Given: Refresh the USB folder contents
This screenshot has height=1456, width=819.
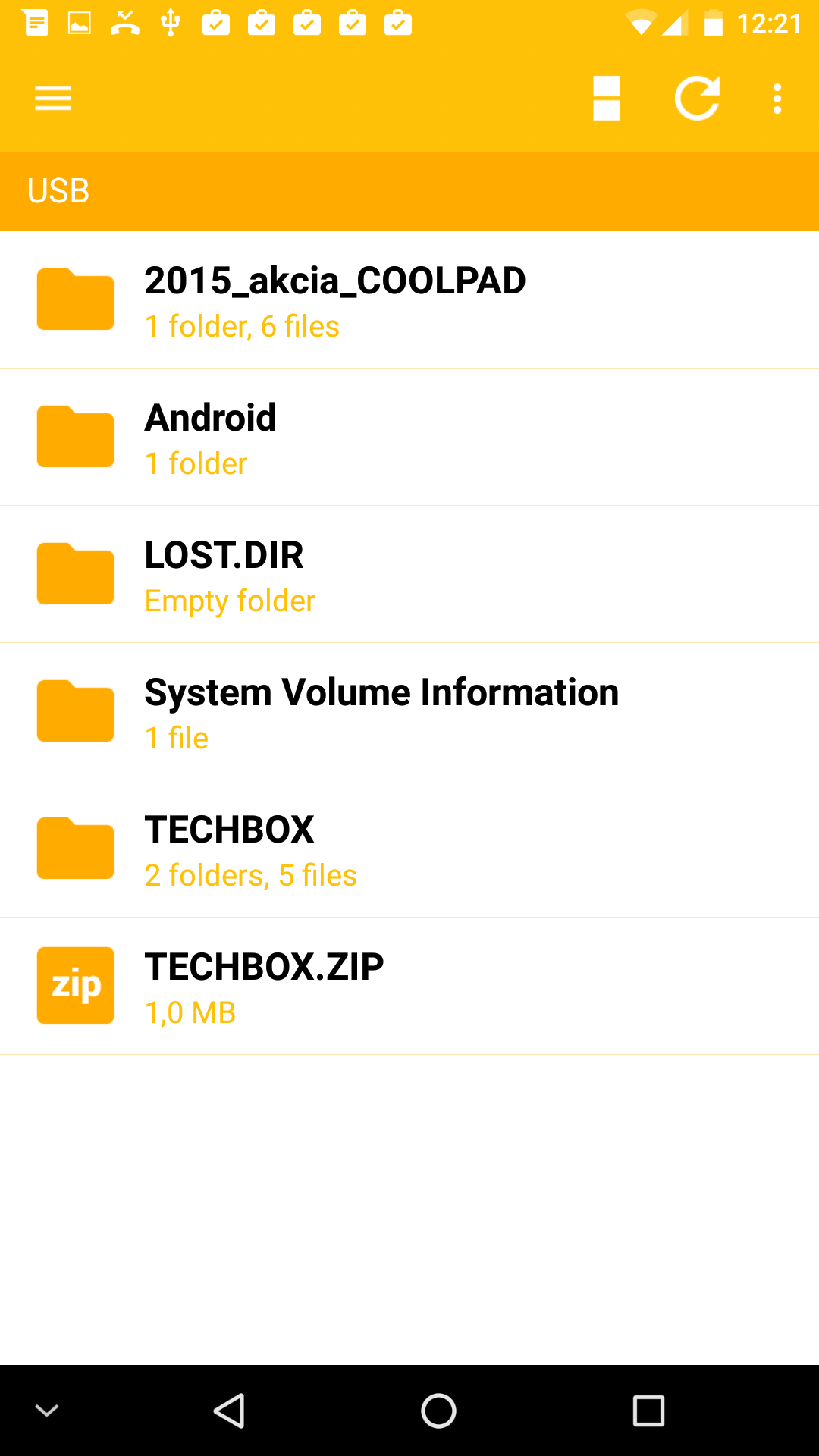Looking at the screenshot, I should point(697,99).
